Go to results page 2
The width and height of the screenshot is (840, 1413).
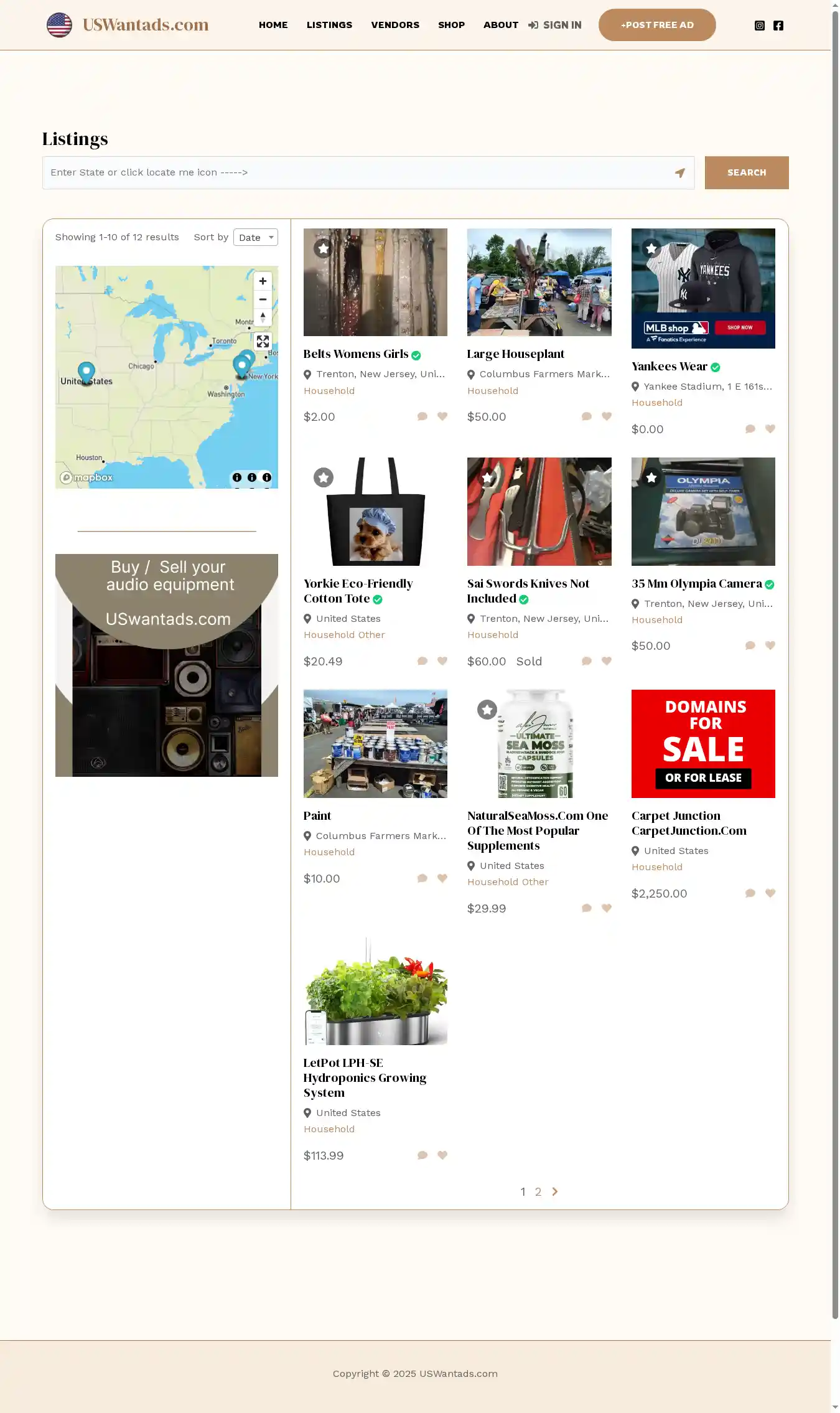538,1191
